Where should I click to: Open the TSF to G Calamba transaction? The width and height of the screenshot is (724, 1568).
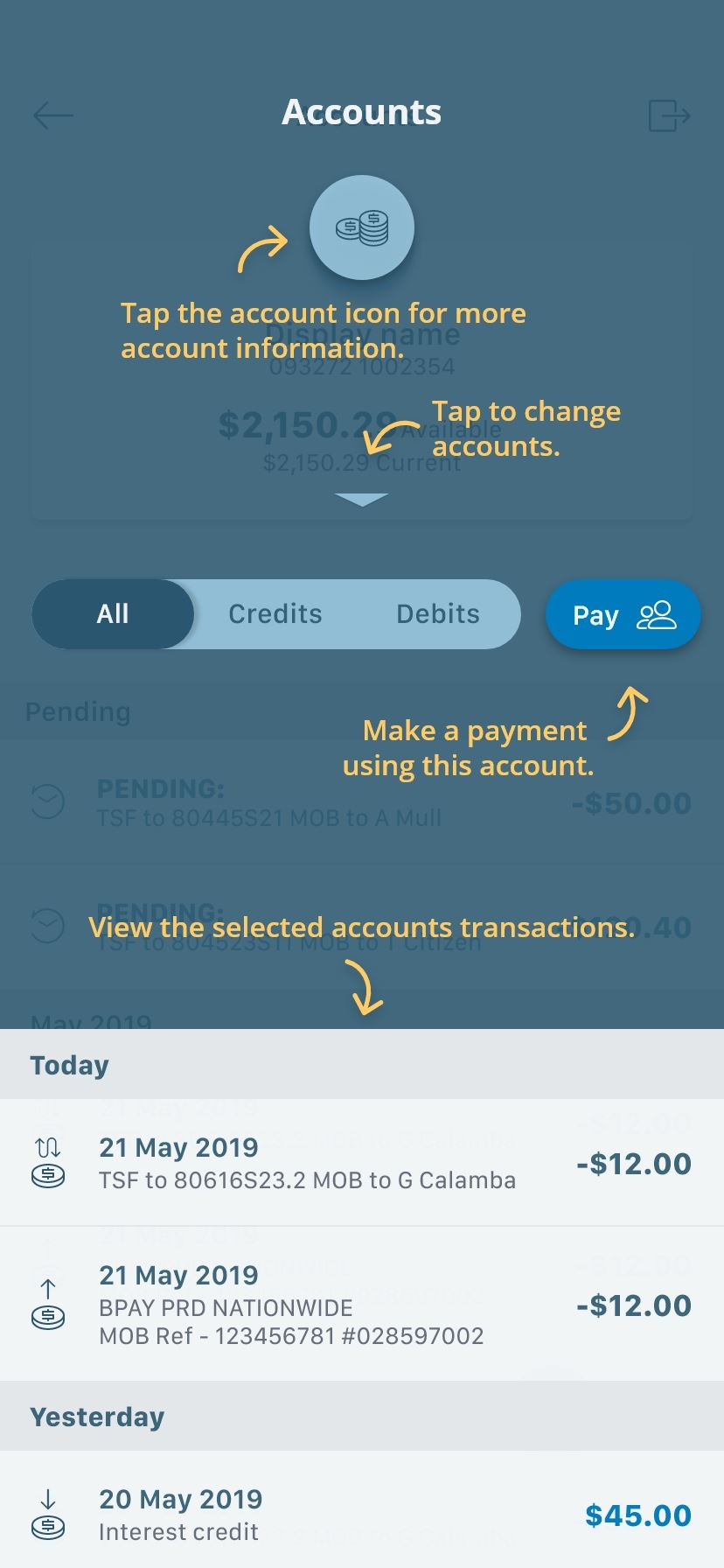[x=362, y=1163]
